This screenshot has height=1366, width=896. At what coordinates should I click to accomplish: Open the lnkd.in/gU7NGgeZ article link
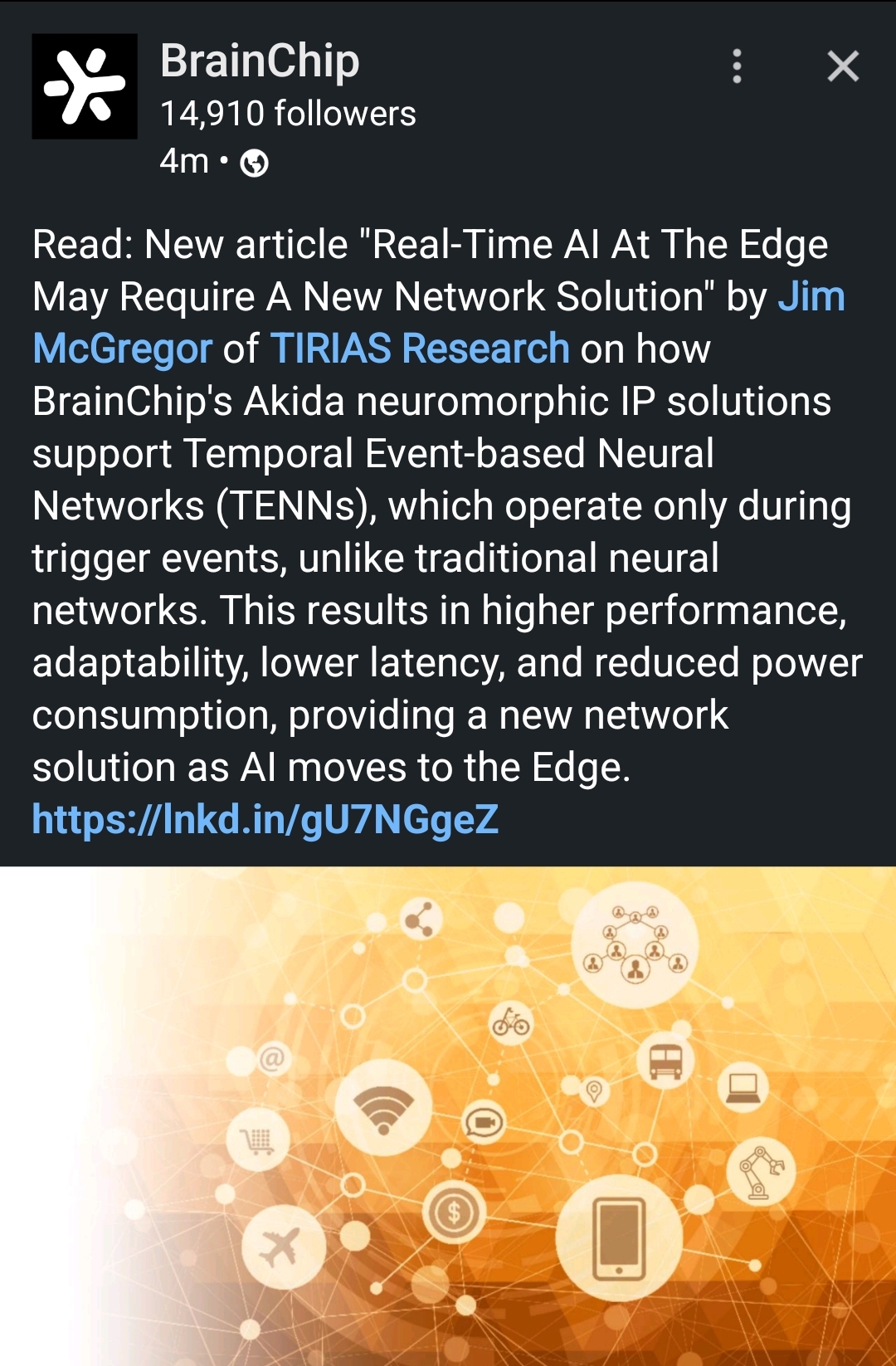coord(265,820)
